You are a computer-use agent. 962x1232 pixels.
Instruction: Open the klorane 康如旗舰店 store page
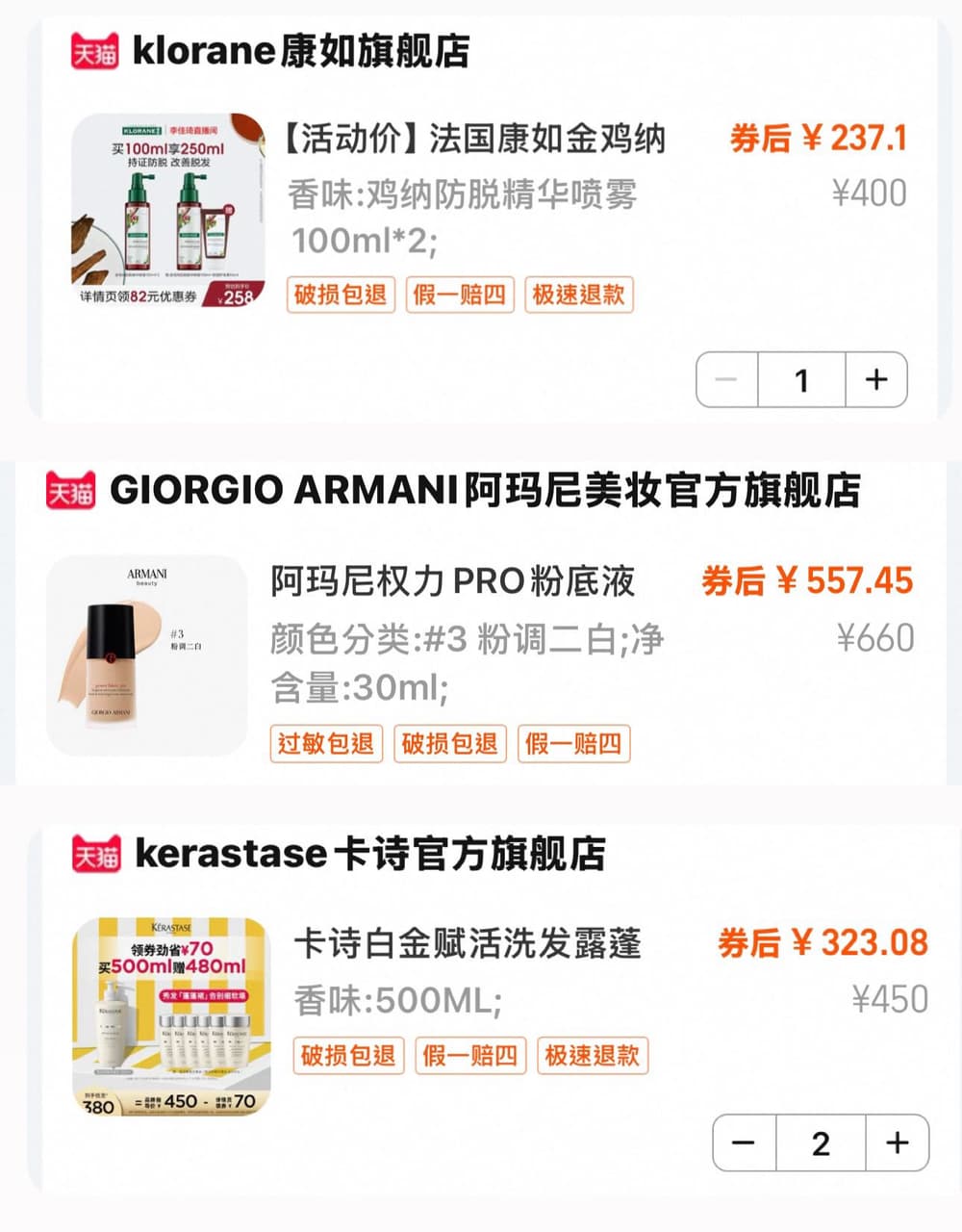[298, 51]
